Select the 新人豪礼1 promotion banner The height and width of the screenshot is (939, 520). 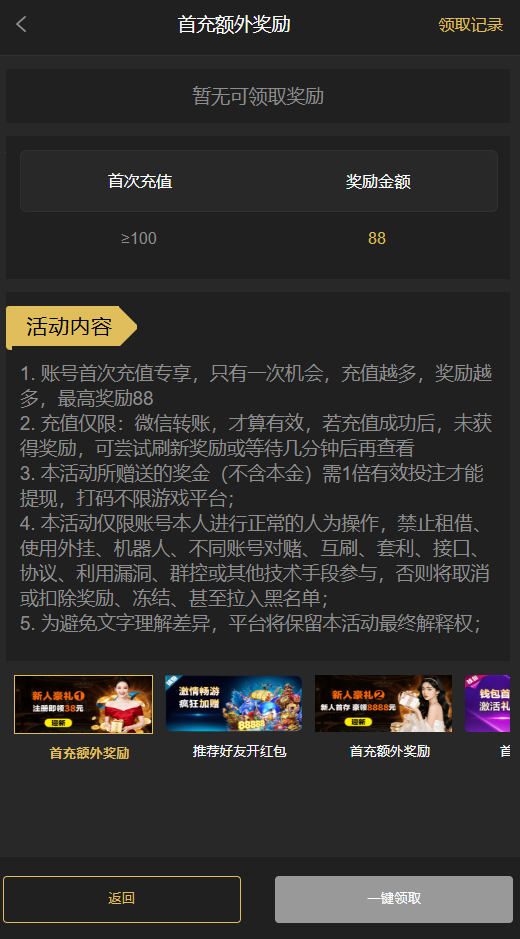click(83, 704)
